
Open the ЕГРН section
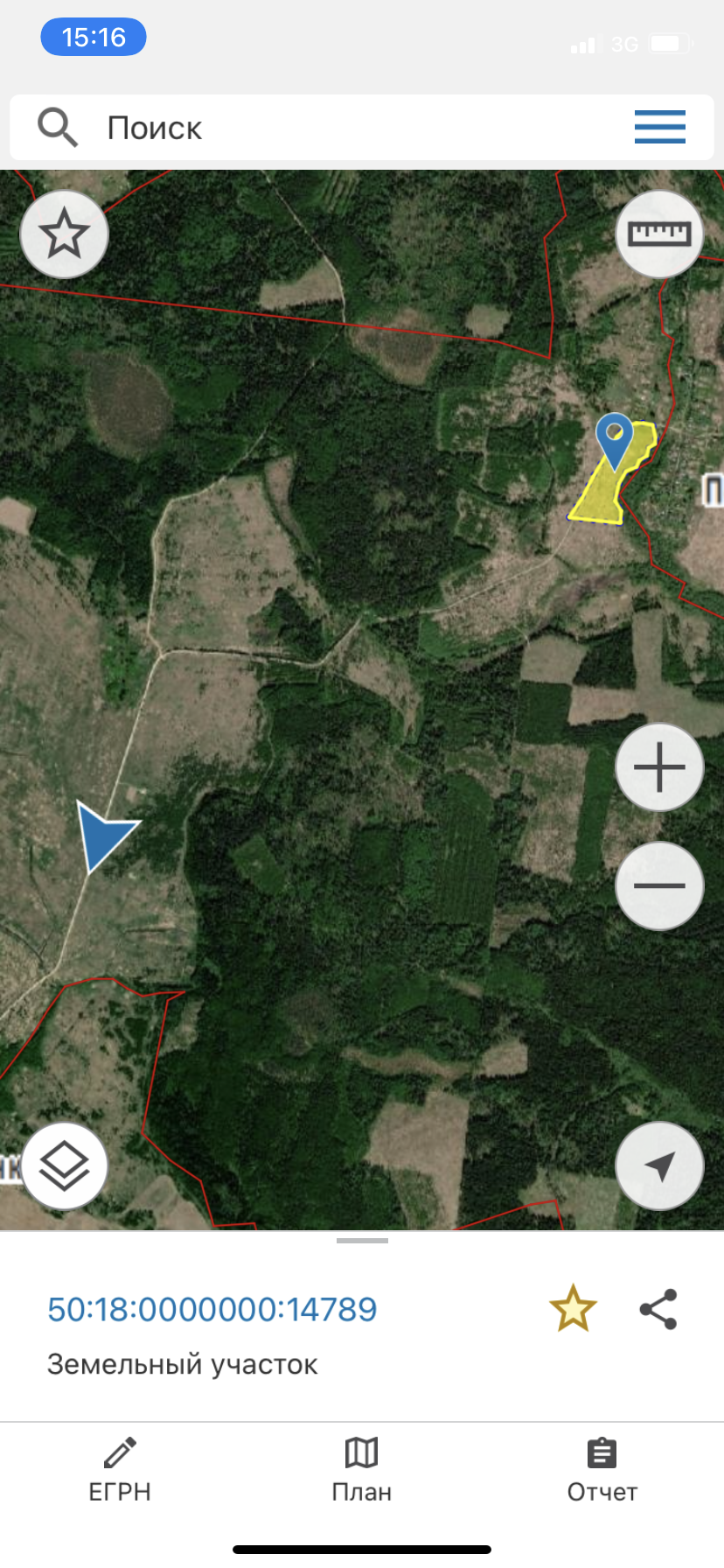point(120,1471)
